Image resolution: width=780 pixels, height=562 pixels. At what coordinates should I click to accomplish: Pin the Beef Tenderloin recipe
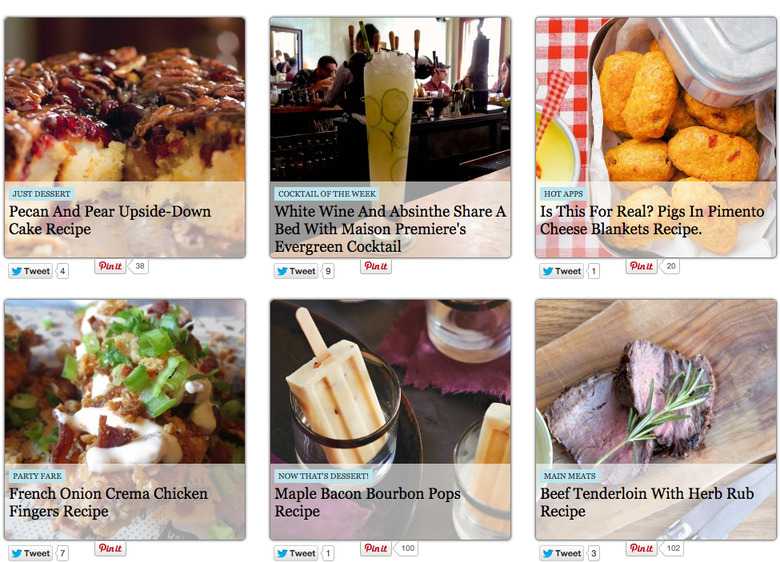642,548
